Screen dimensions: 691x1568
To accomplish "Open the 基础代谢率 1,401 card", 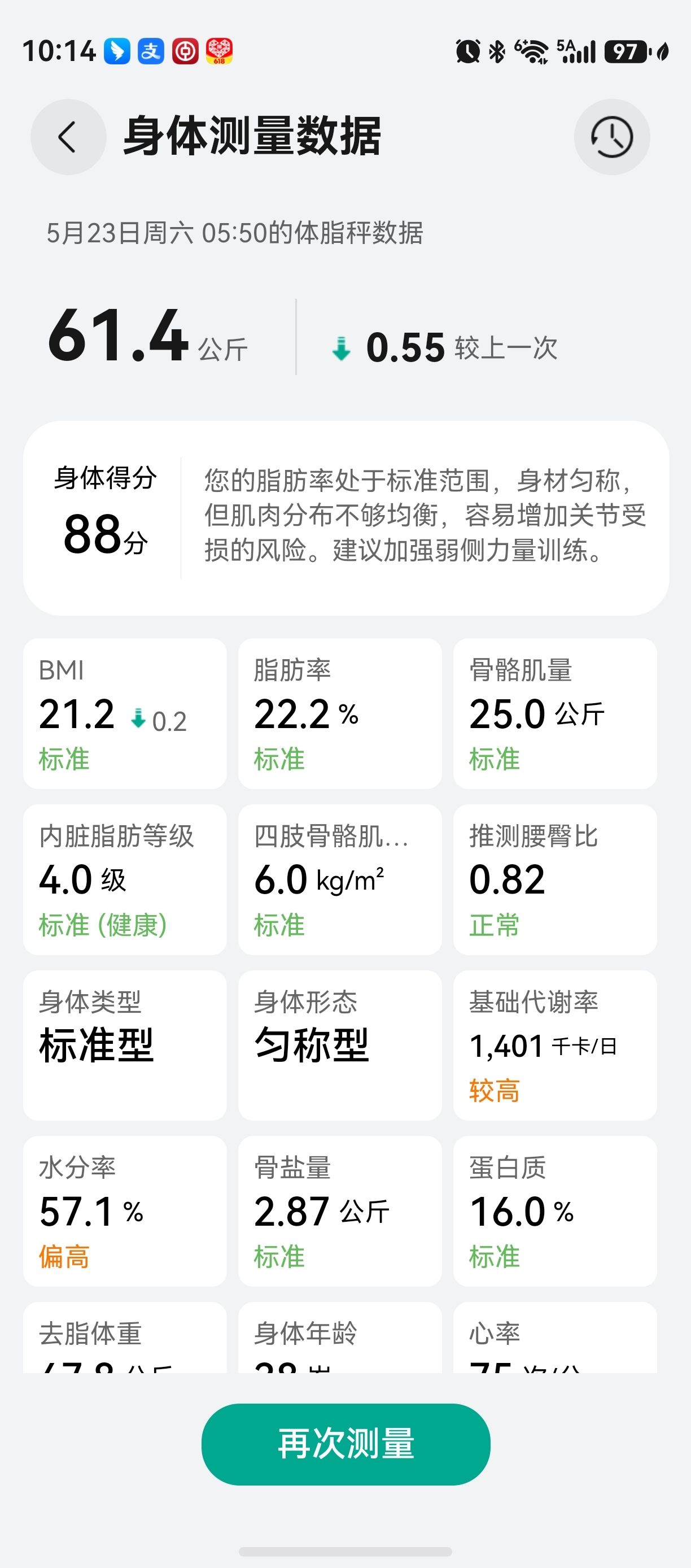I will tap(555, 1045).
